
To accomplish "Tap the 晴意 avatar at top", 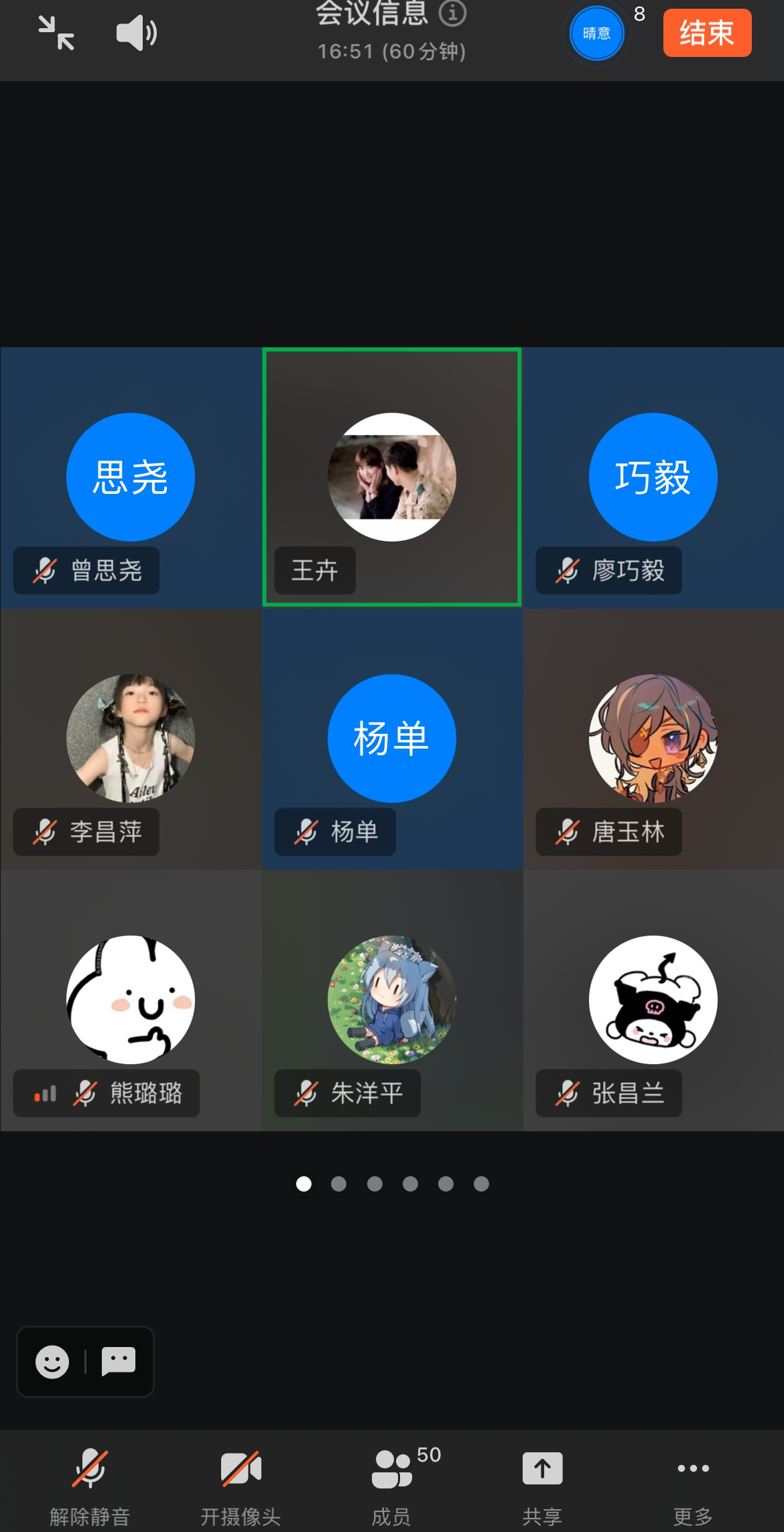I will [596, 33].
